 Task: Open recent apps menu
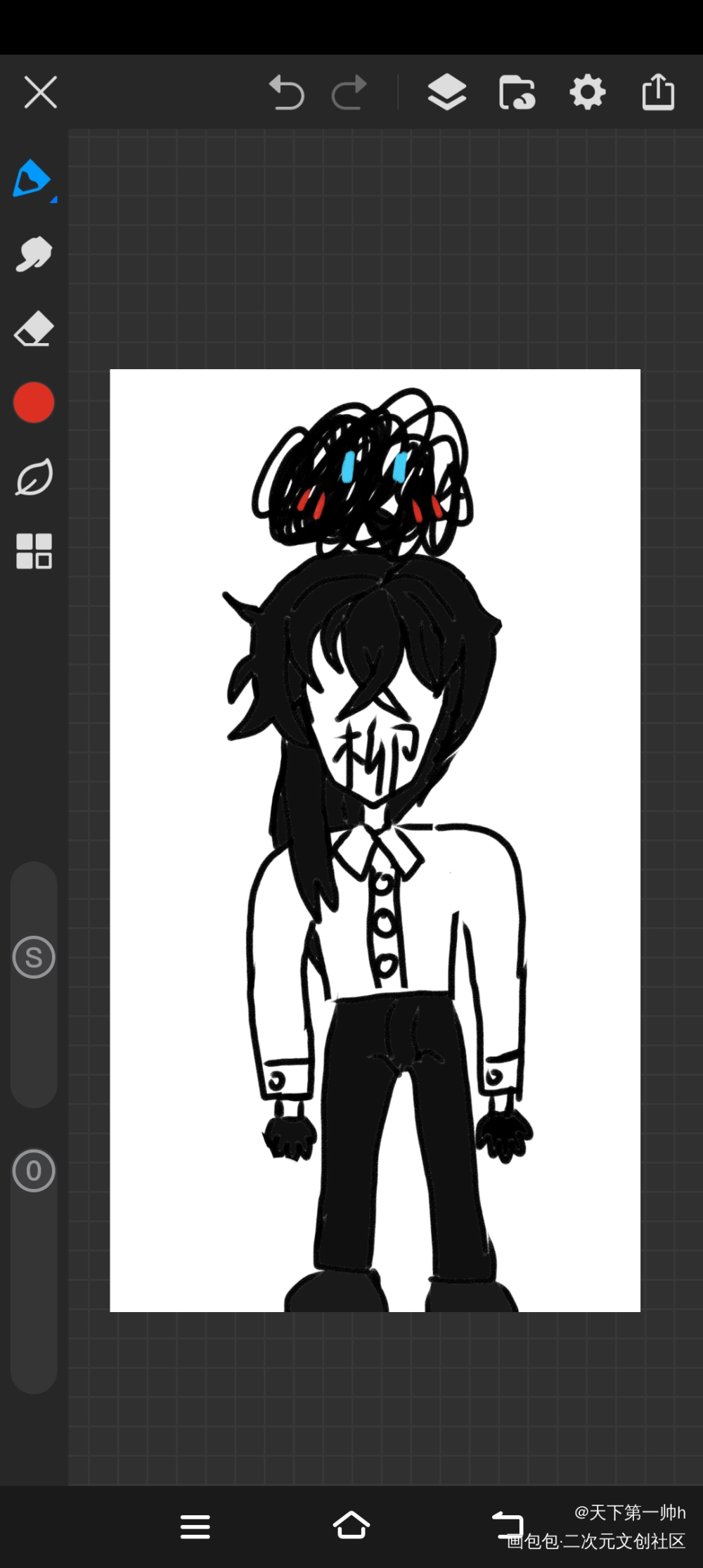[x=195, y=1527]
